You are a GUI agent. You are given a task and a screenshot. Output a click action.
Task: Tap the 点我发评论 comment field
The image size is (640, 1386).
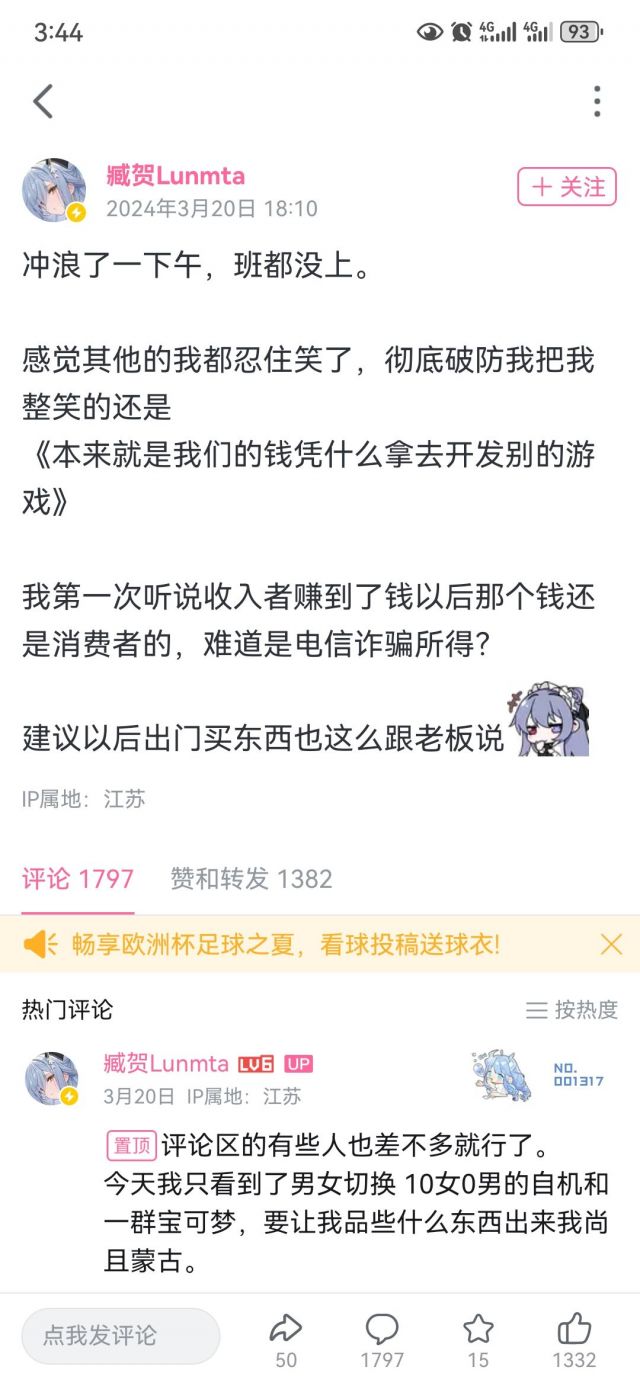click(120, 1335)
